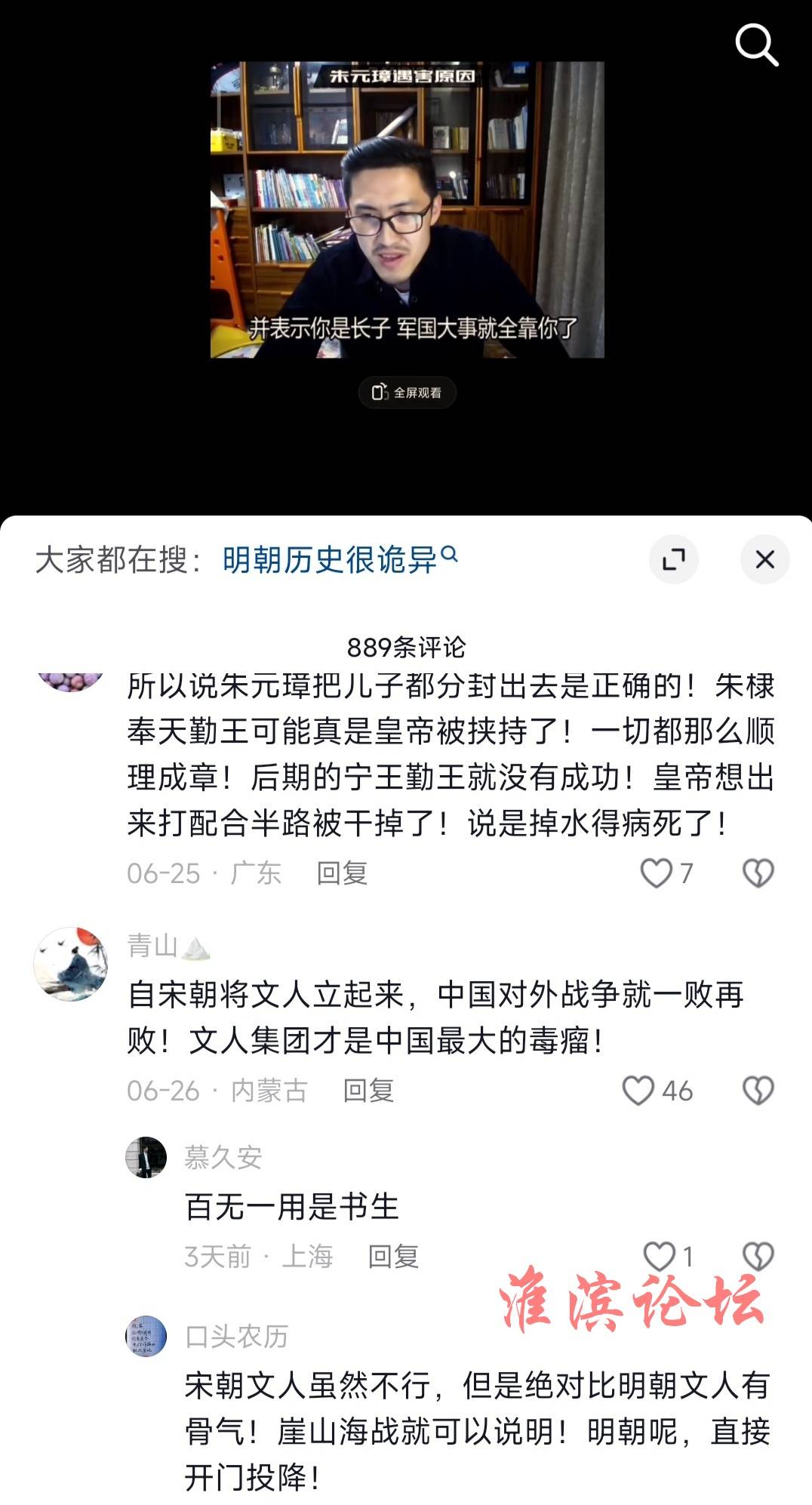Reply to 青山's comment

[x=368, y=1091]
